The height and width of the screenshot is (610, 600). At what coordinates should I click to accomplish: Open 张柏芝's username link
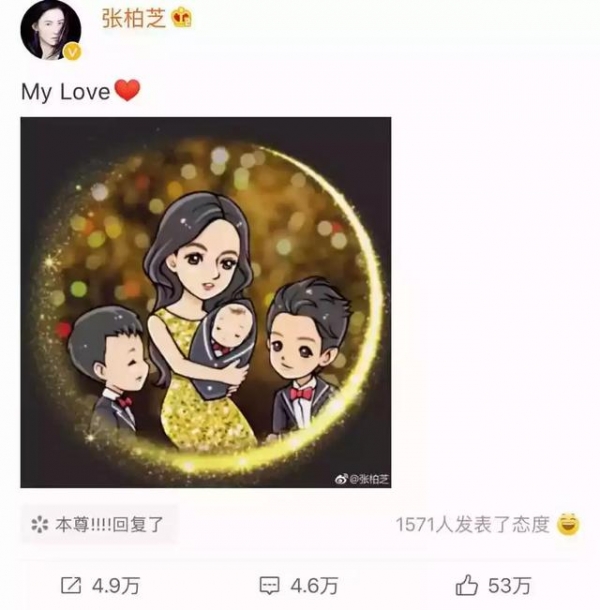[134, 18]
